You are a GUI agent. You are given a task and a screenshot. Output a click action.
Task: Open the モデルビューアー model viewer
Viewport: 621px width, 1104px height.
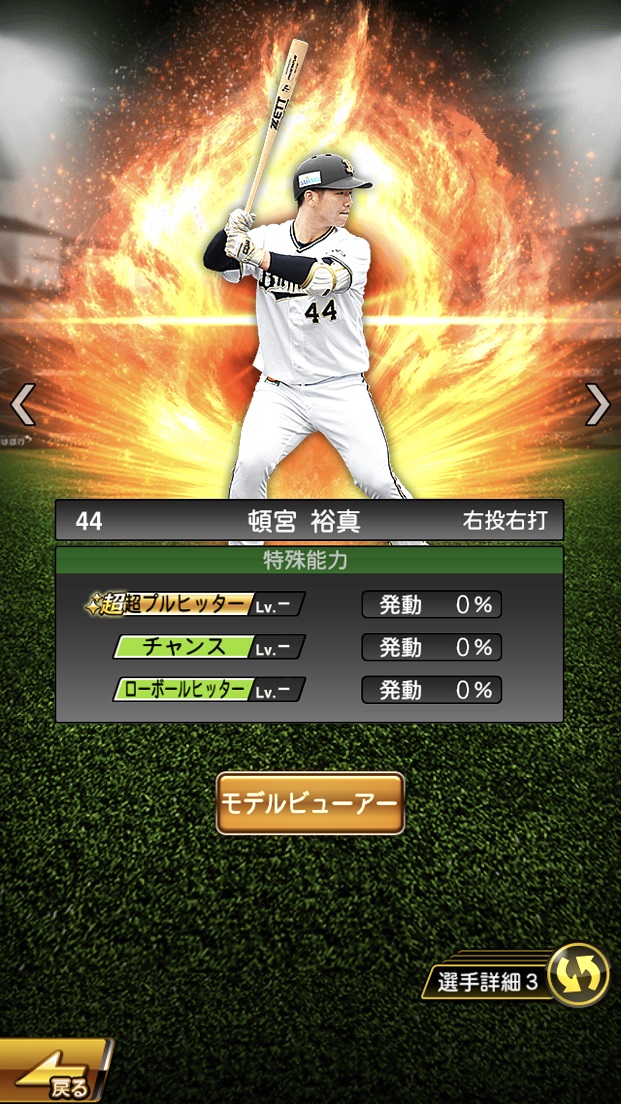[310, 803]
